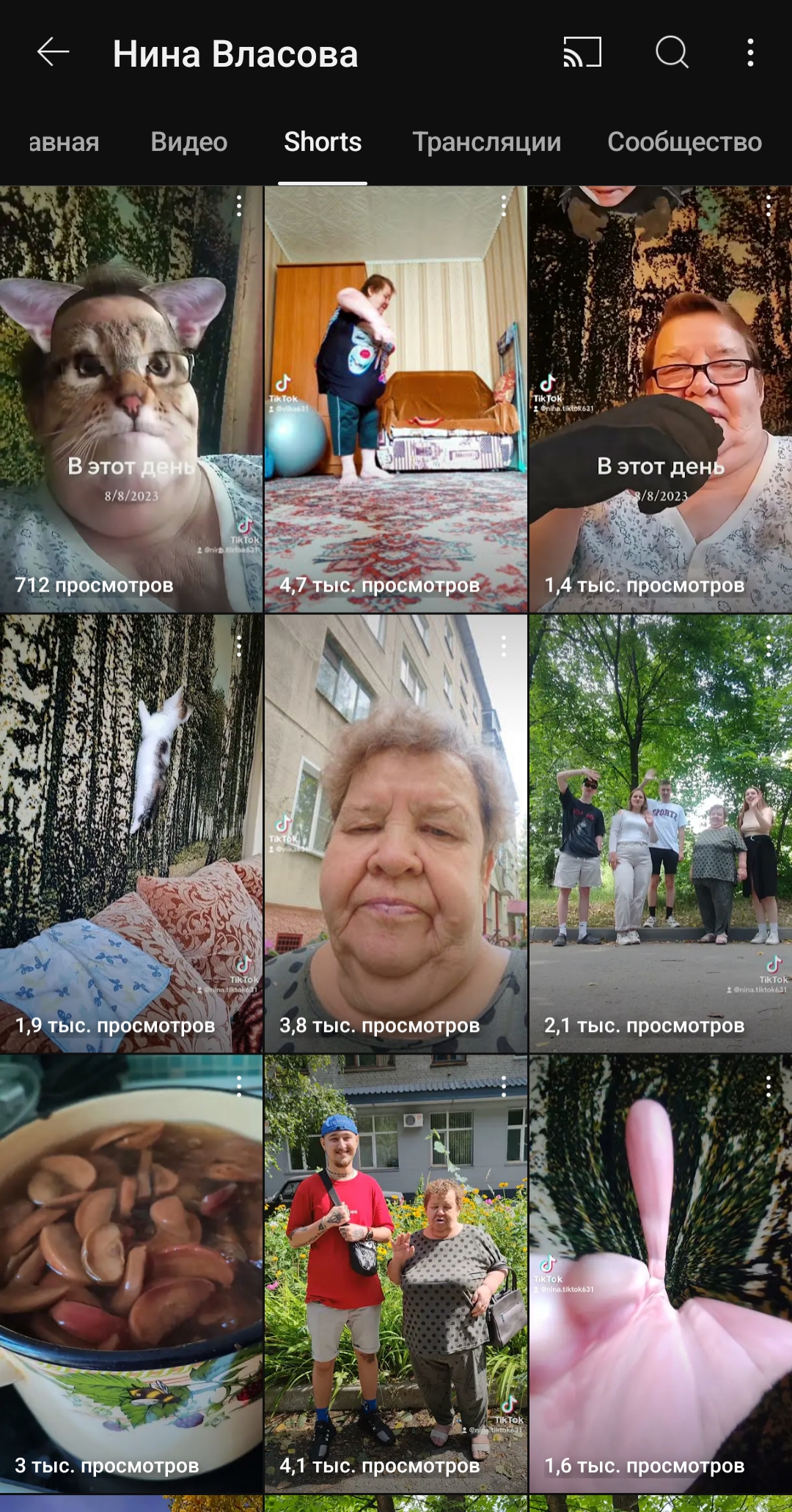Go back from Нина Власова channel
Image resolution: width=792 pixels, height=1512 pixels.
point(53,53)
